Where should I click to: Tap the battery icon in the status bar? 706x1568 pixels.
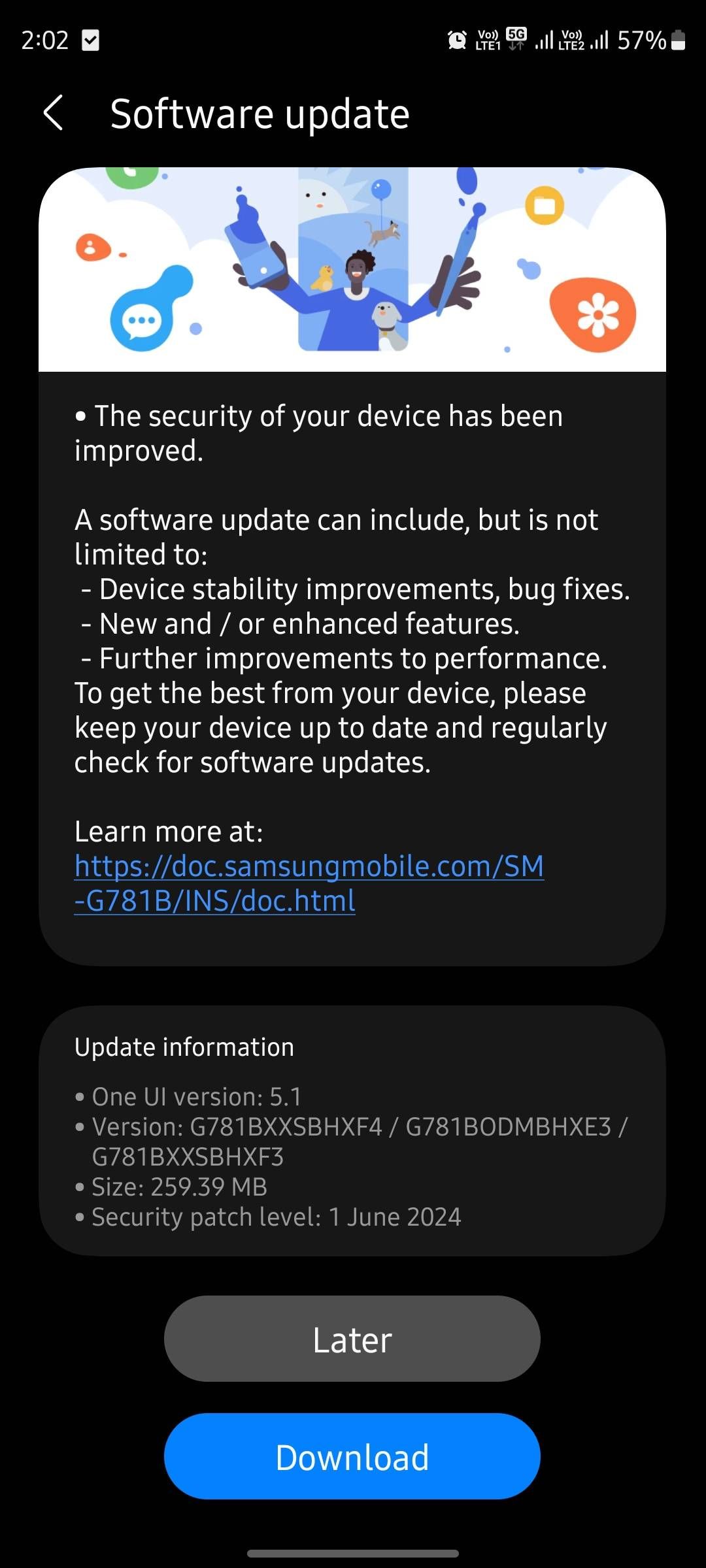point(679,39)
